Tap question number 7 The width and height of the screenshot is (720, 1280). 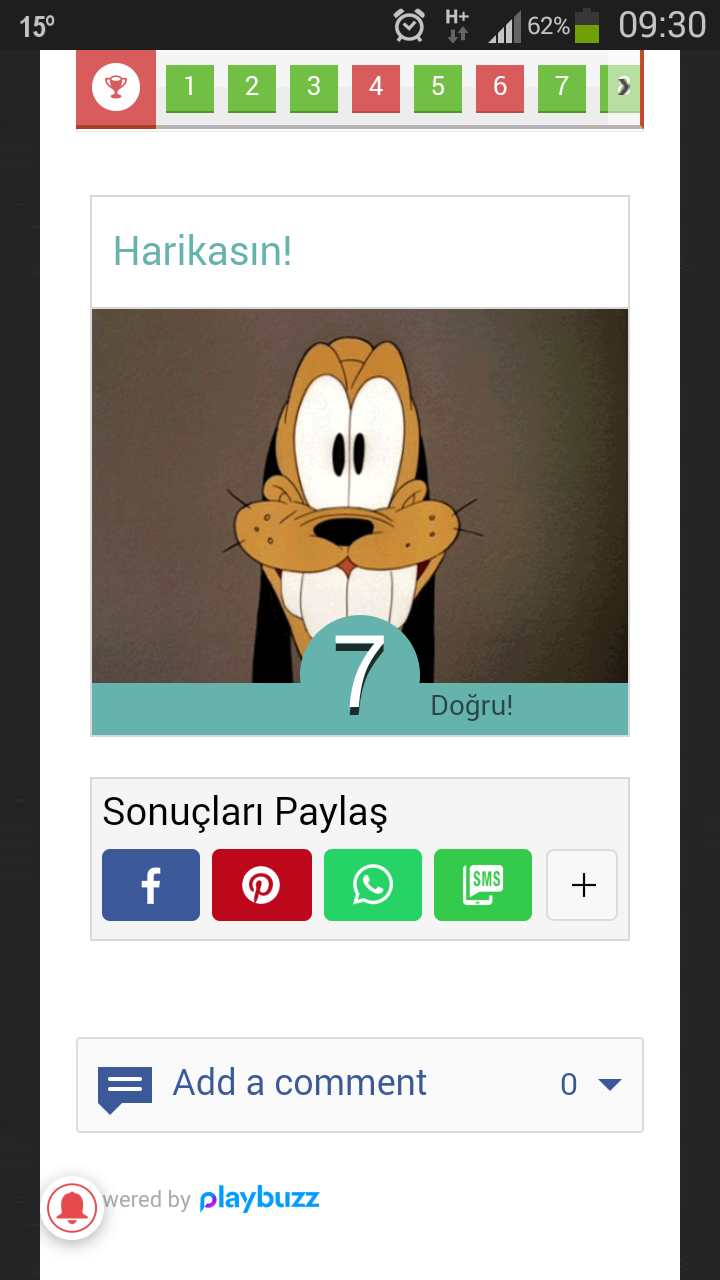(562, 87)
